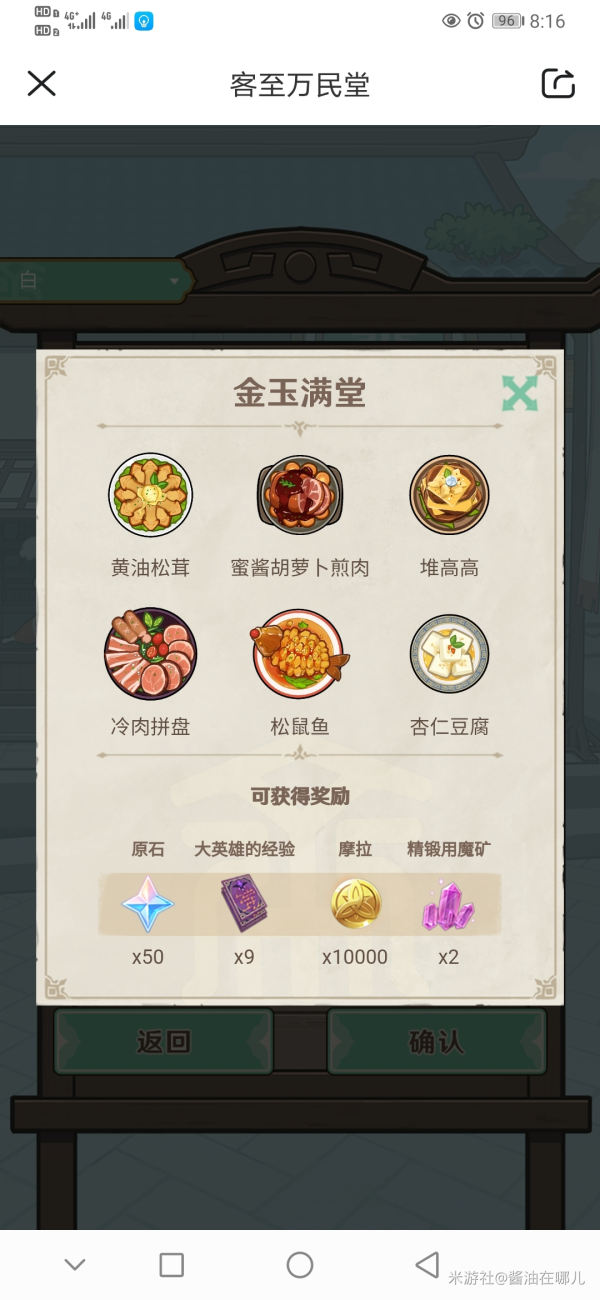Viewport: 600px width, 1300px height.
Task: Tap the 返回 button
Action: point(163,1041)
